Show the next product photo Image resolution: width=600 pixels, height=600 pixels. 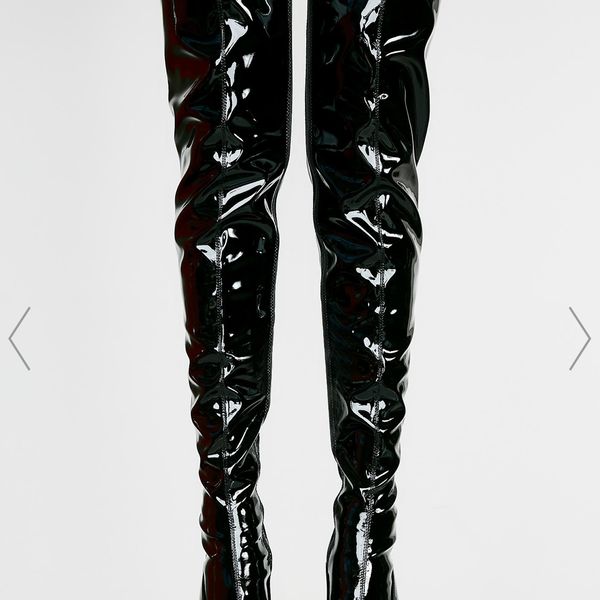click(x=579, y=338)
